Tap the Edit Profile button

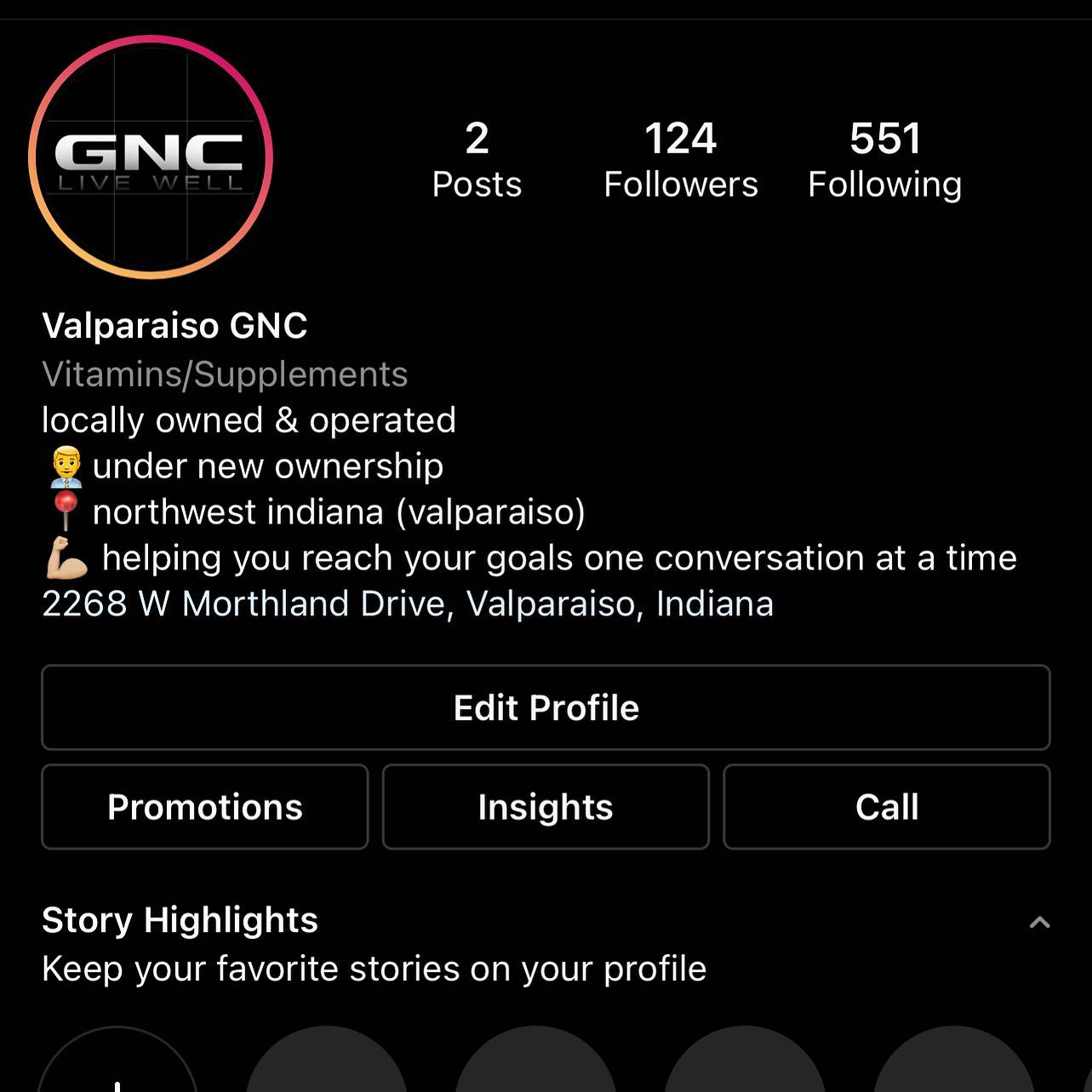[546, 707]
